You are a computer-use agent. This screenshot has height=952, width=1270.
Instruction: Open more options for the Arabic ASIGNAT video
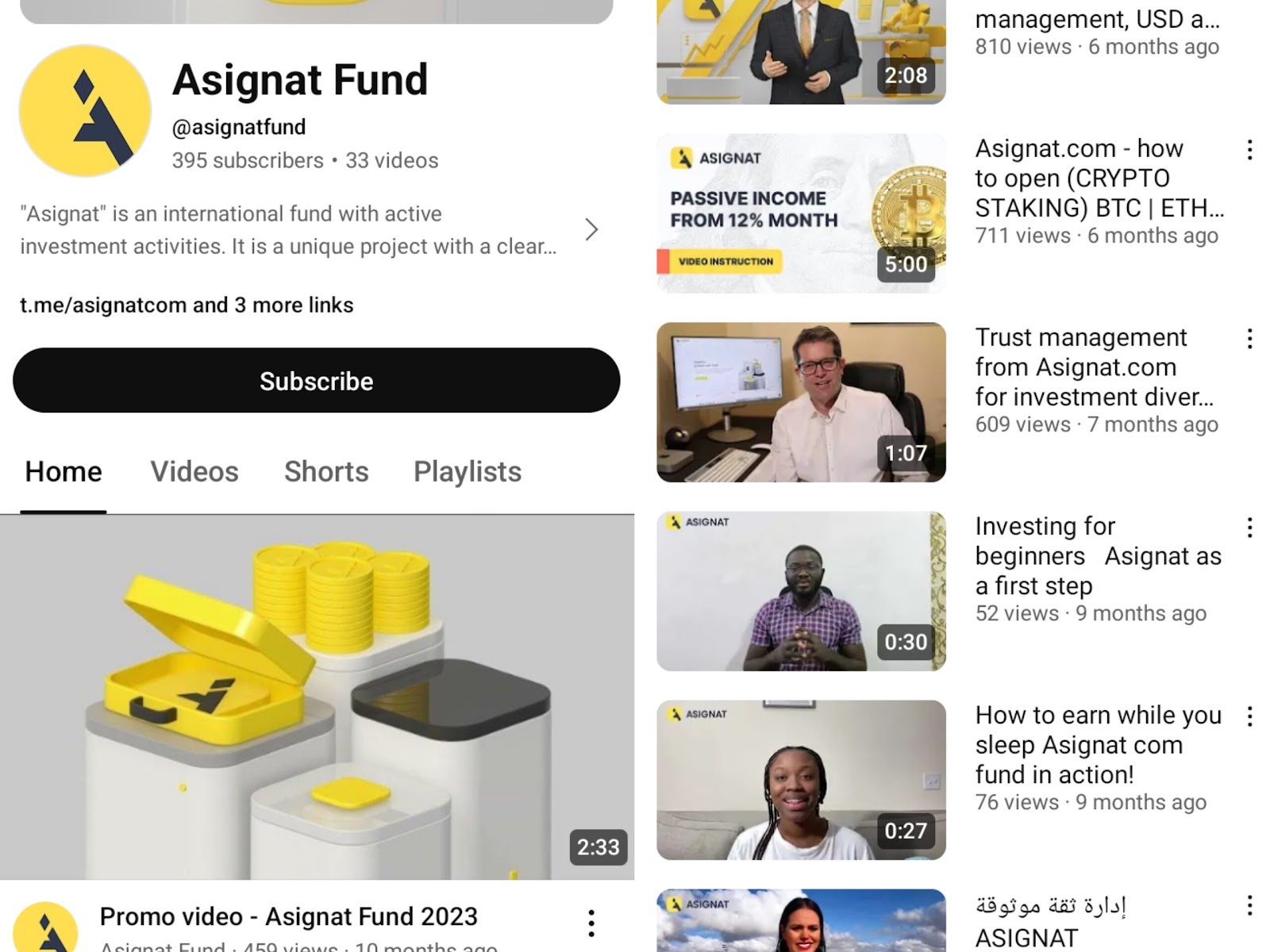point(1249,905)
